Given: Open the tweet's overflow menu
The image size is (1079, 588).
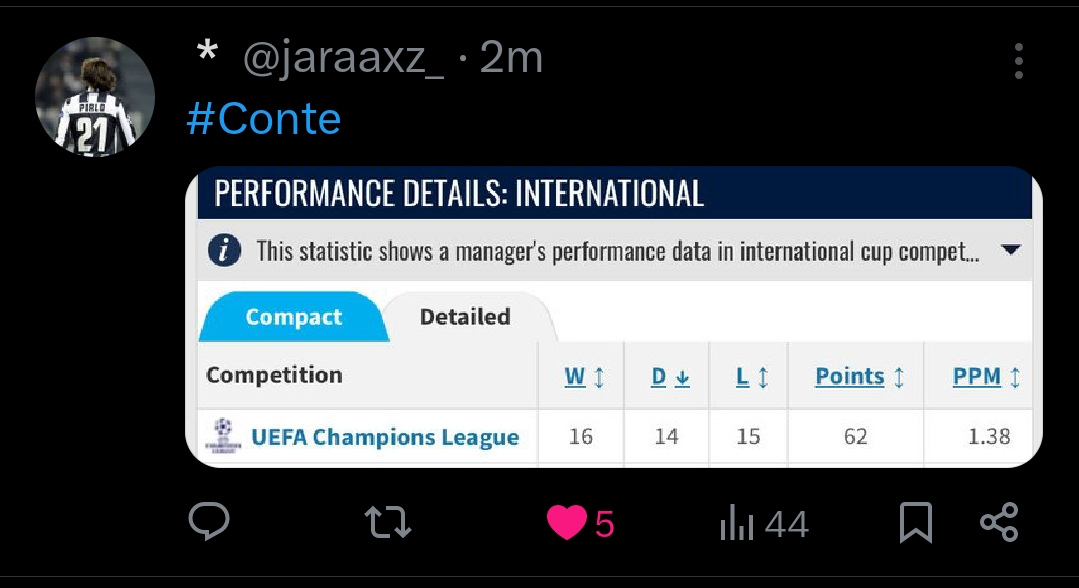Looking at the screenshot, I should click(x=1018, y=62).
